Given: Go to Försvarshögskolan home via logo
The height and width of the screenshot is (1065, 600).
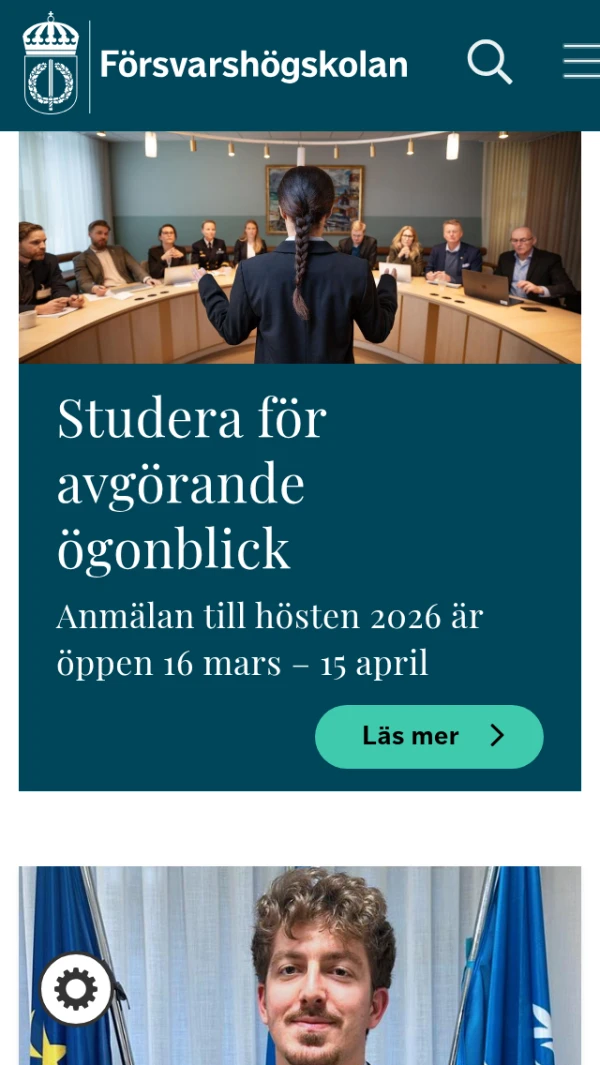Looking at the screenshot, I should [215, 64].
